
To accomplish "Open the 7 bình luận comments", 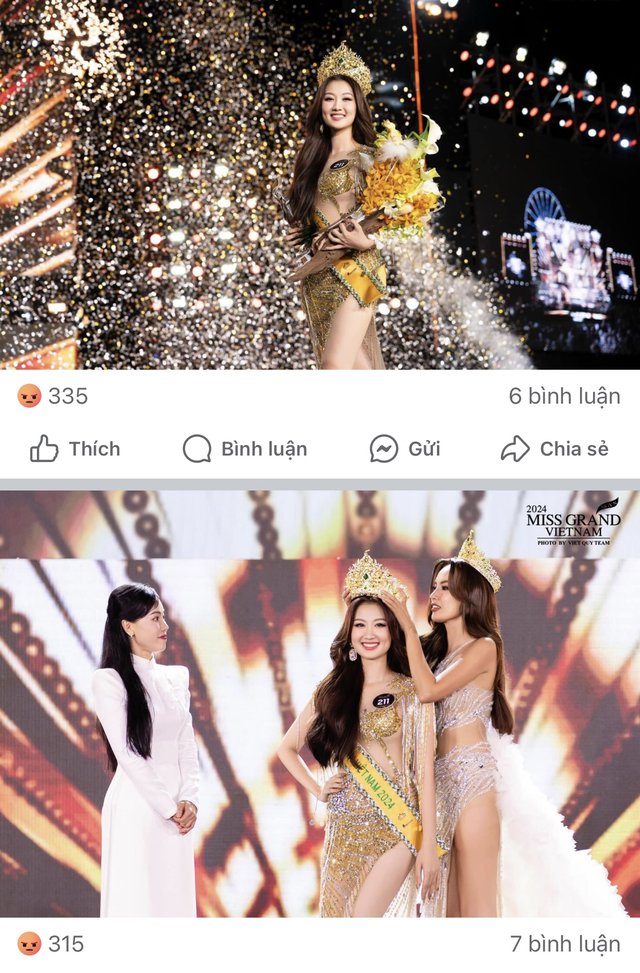I will tap(564, 944).
